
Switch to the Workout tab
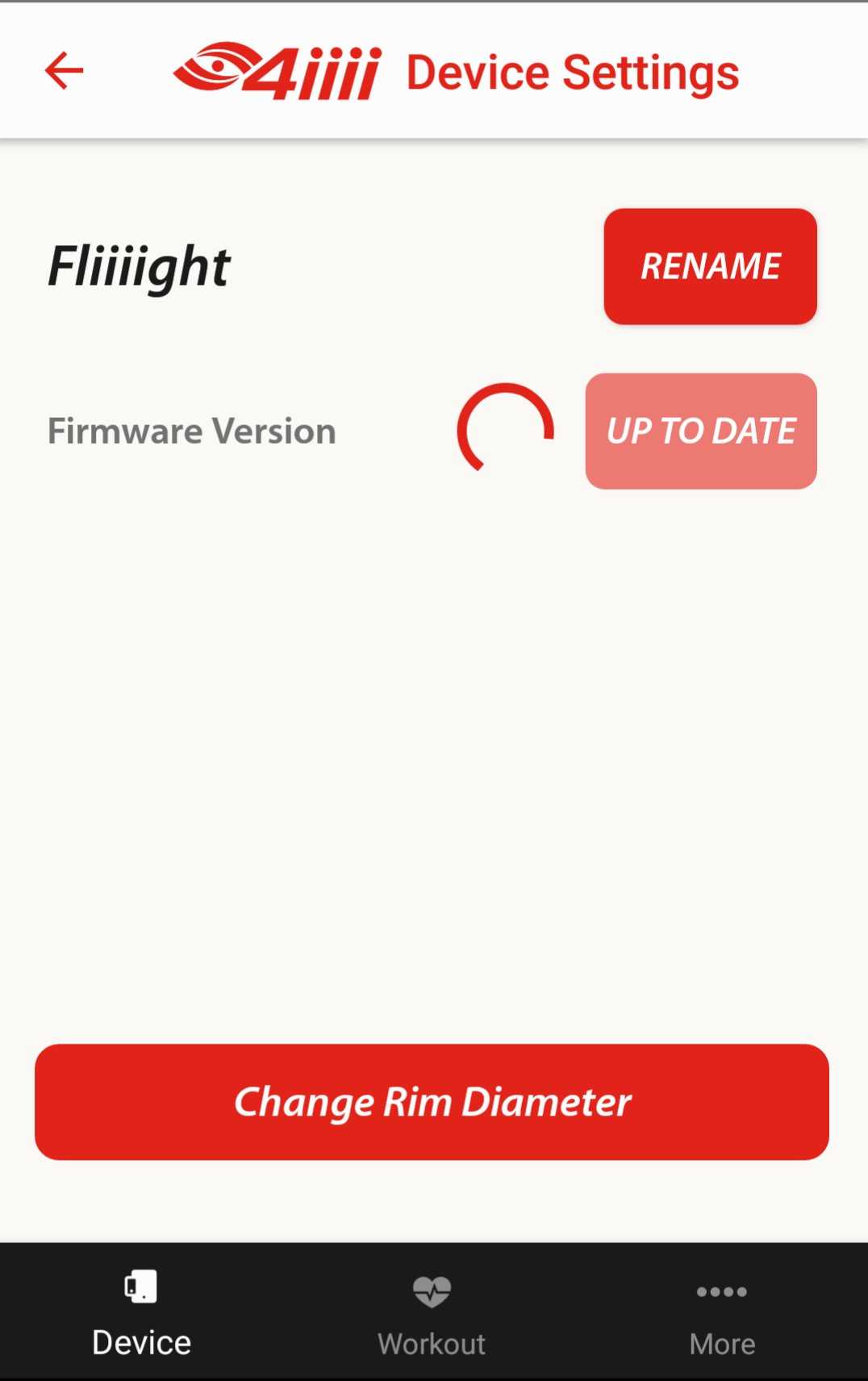pos(432,1312)
